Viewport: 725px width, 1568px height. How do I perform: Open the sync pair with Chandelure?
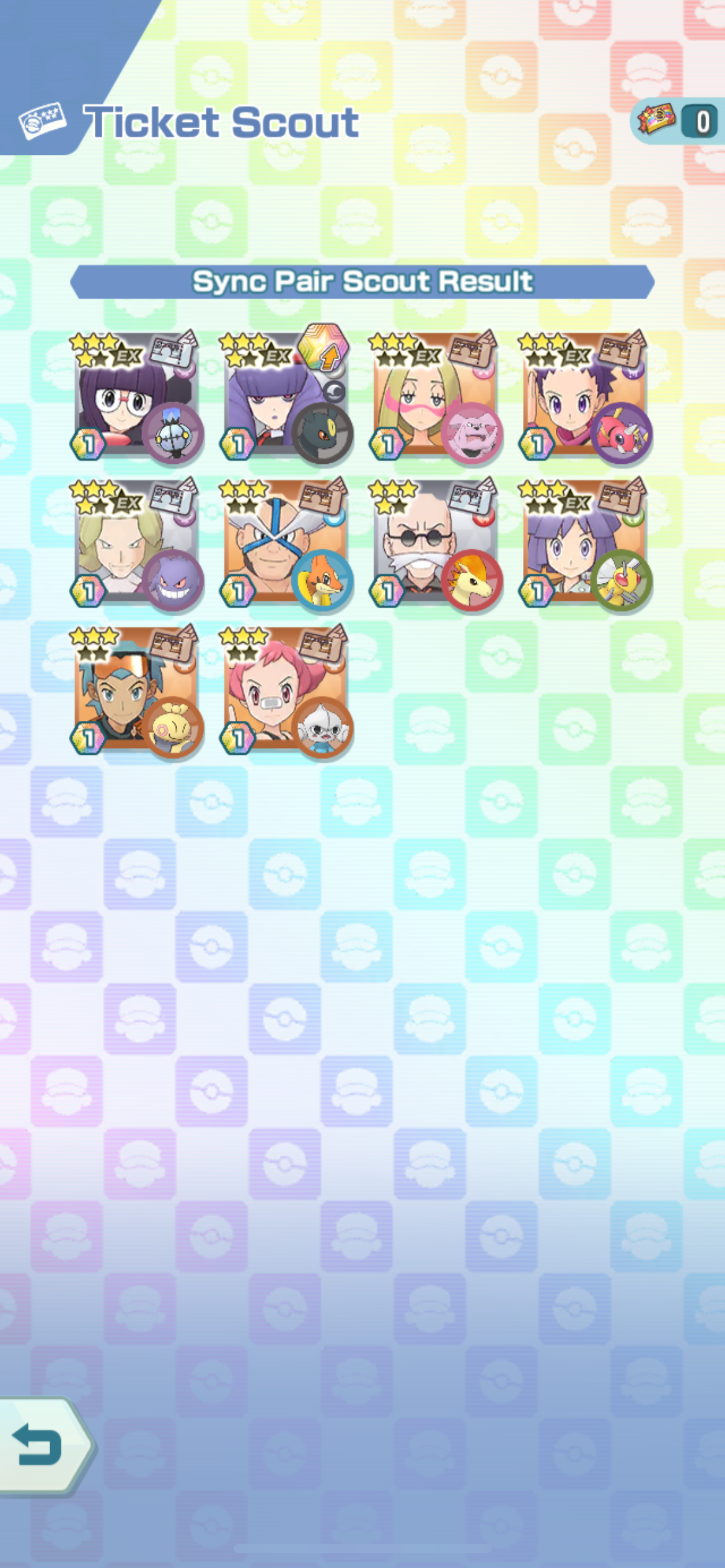point(136,398)
